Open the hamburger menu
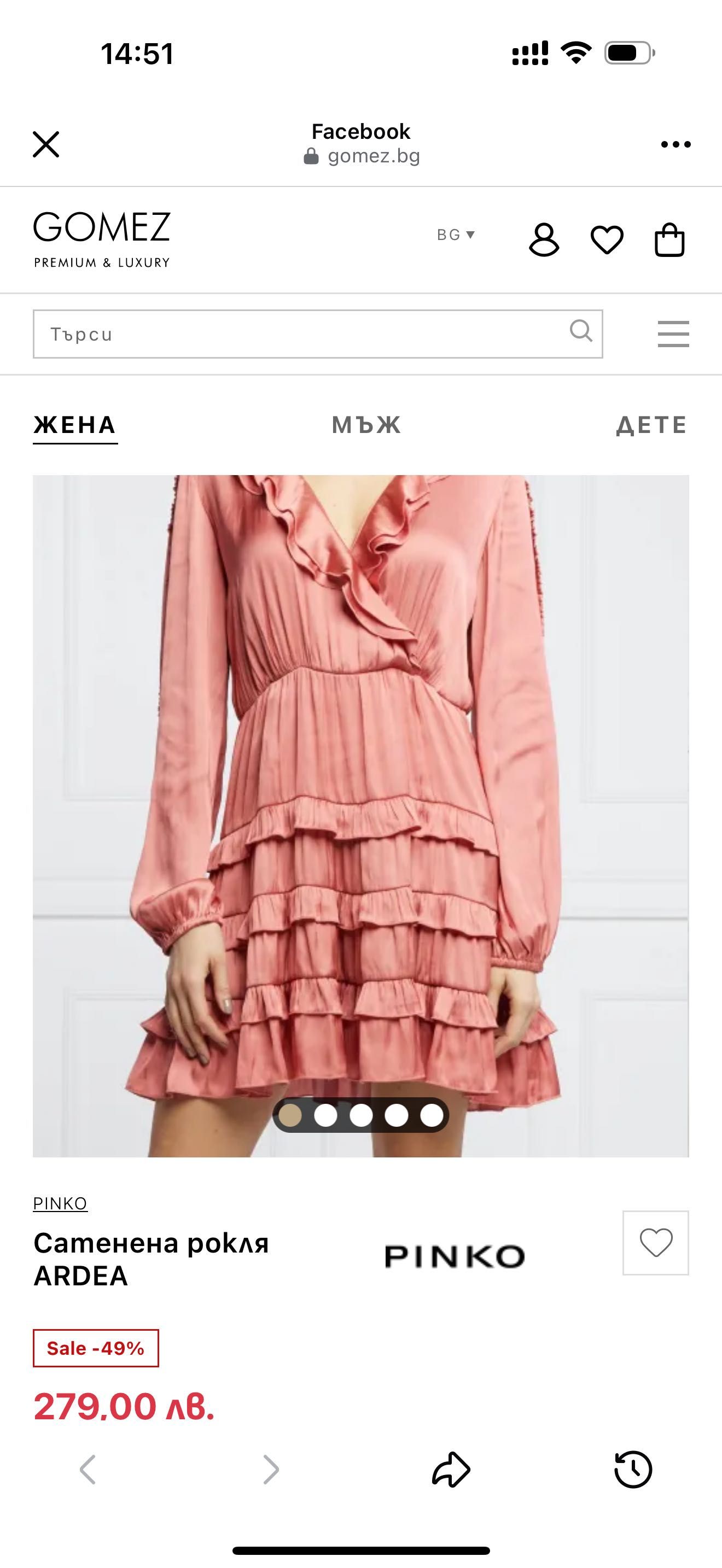This screenshot has width=722, height=1568. coord(673,334)
